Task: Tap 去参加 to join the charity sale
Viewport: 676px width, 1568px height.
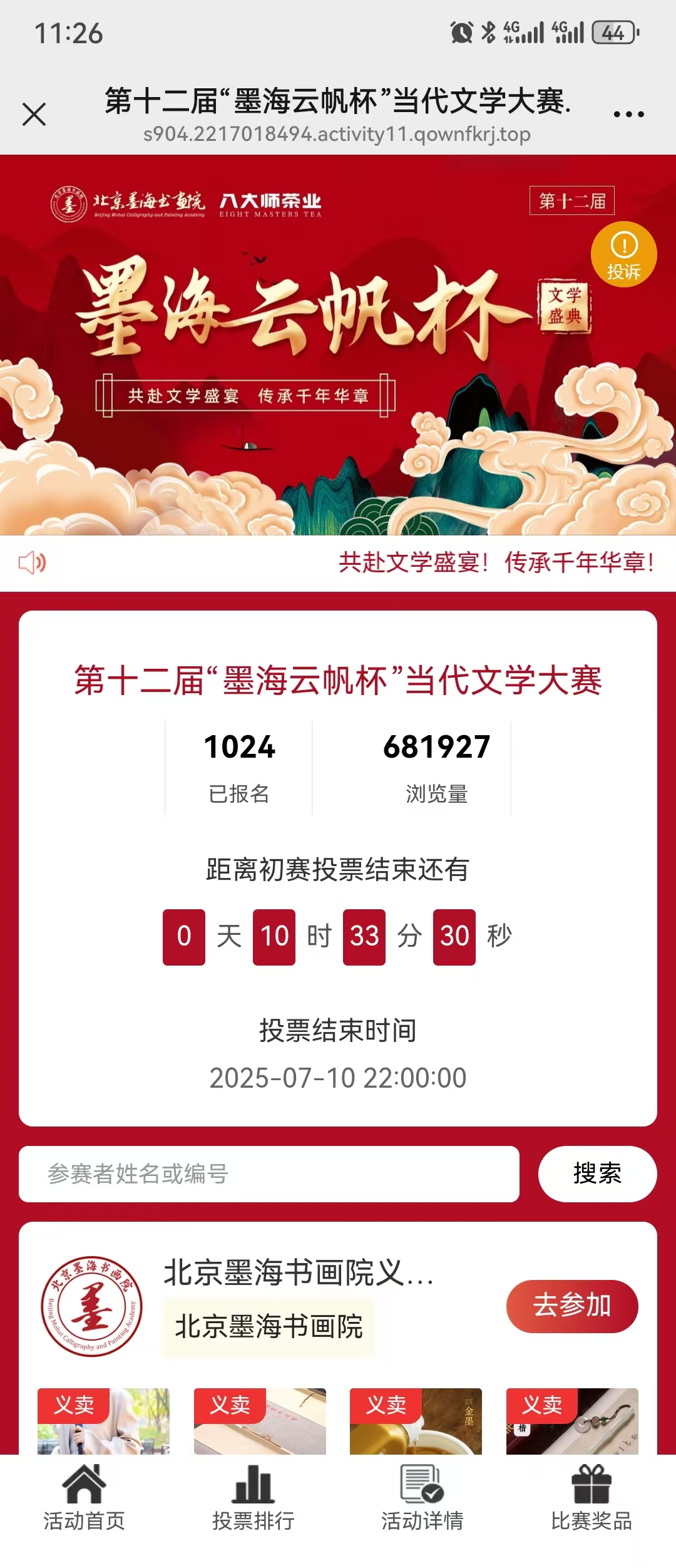Action: [571, 1306]
